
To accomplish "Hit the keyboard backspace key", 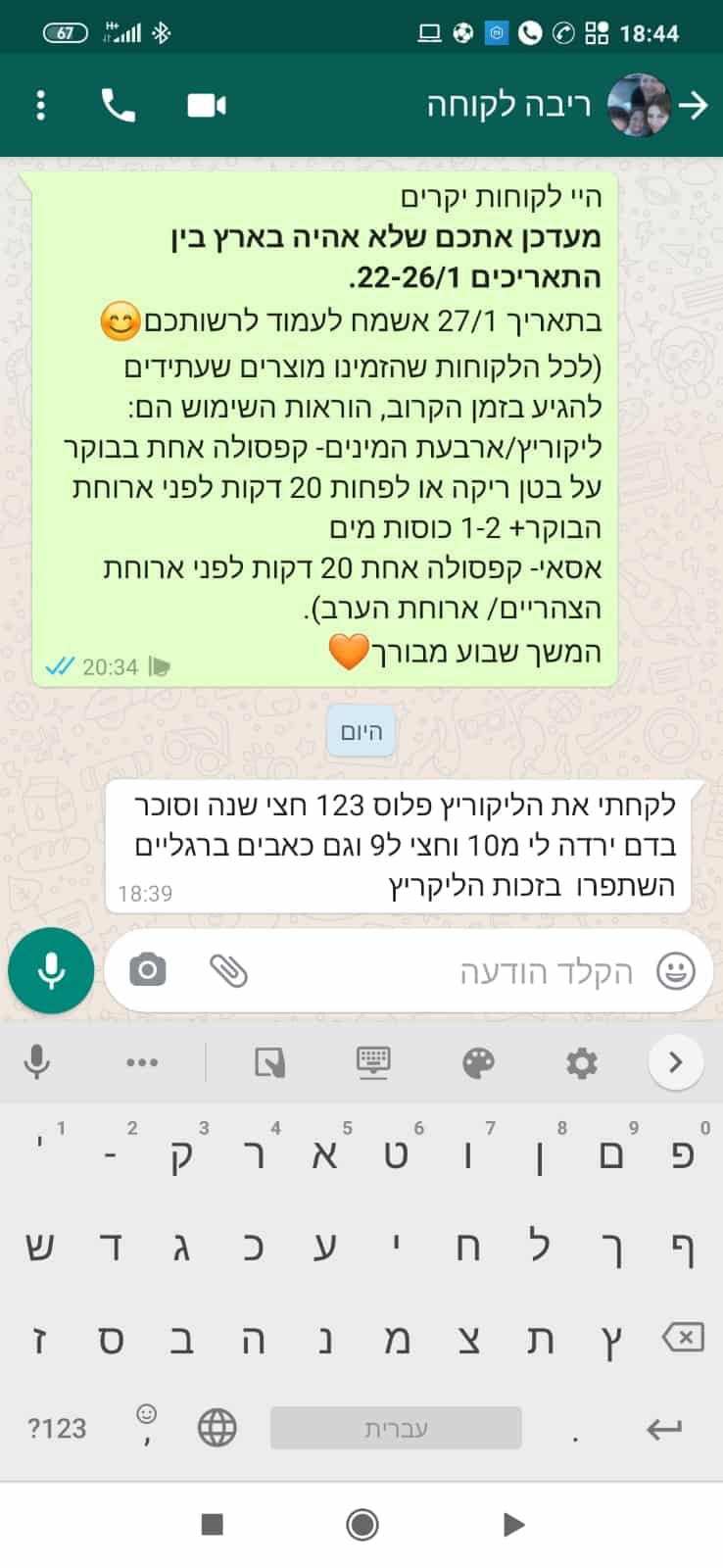I will [682, 1337].
